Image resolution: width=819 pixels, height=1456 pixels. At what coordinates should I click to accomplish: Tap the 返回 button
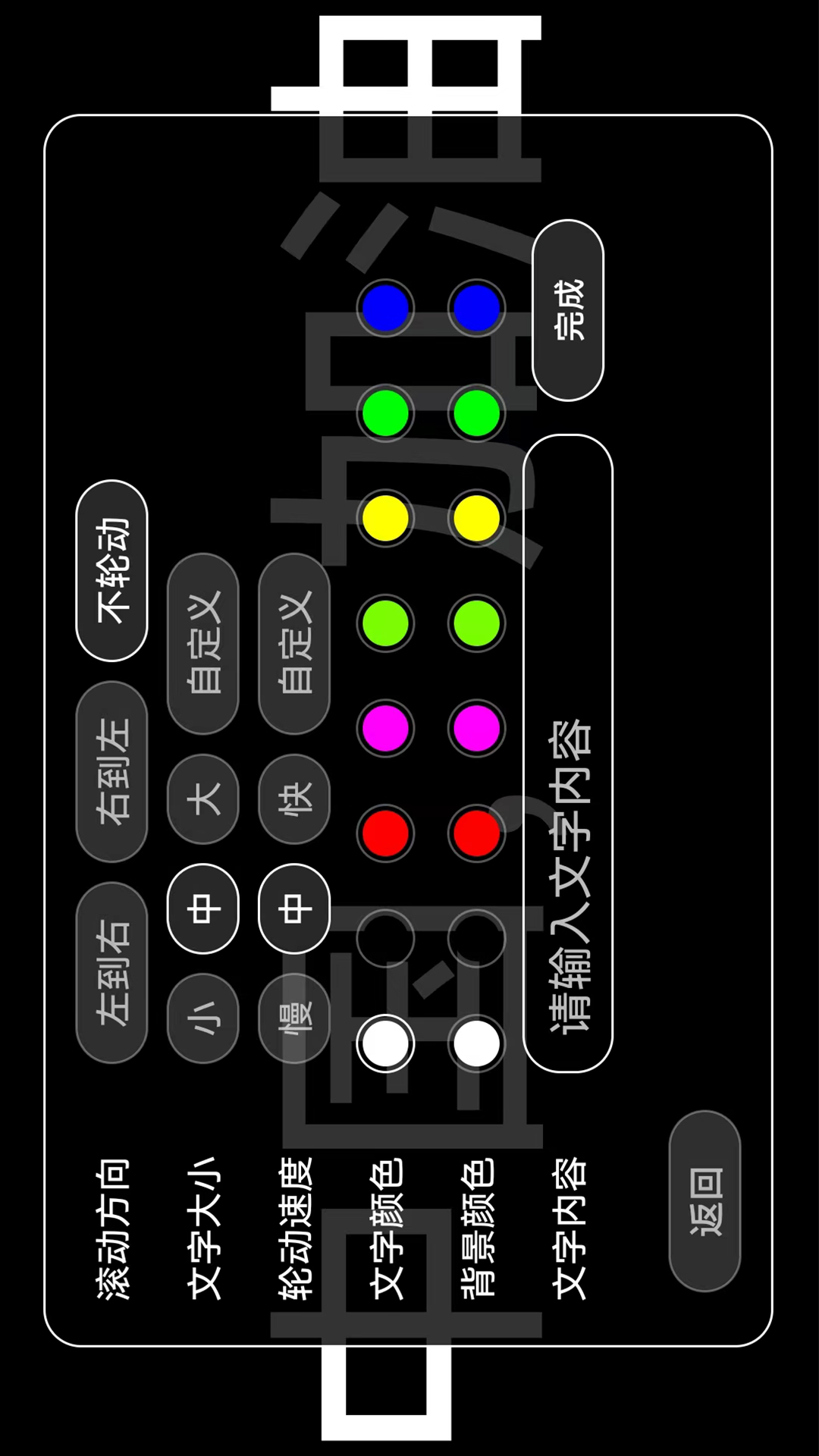click(704, 1201)
